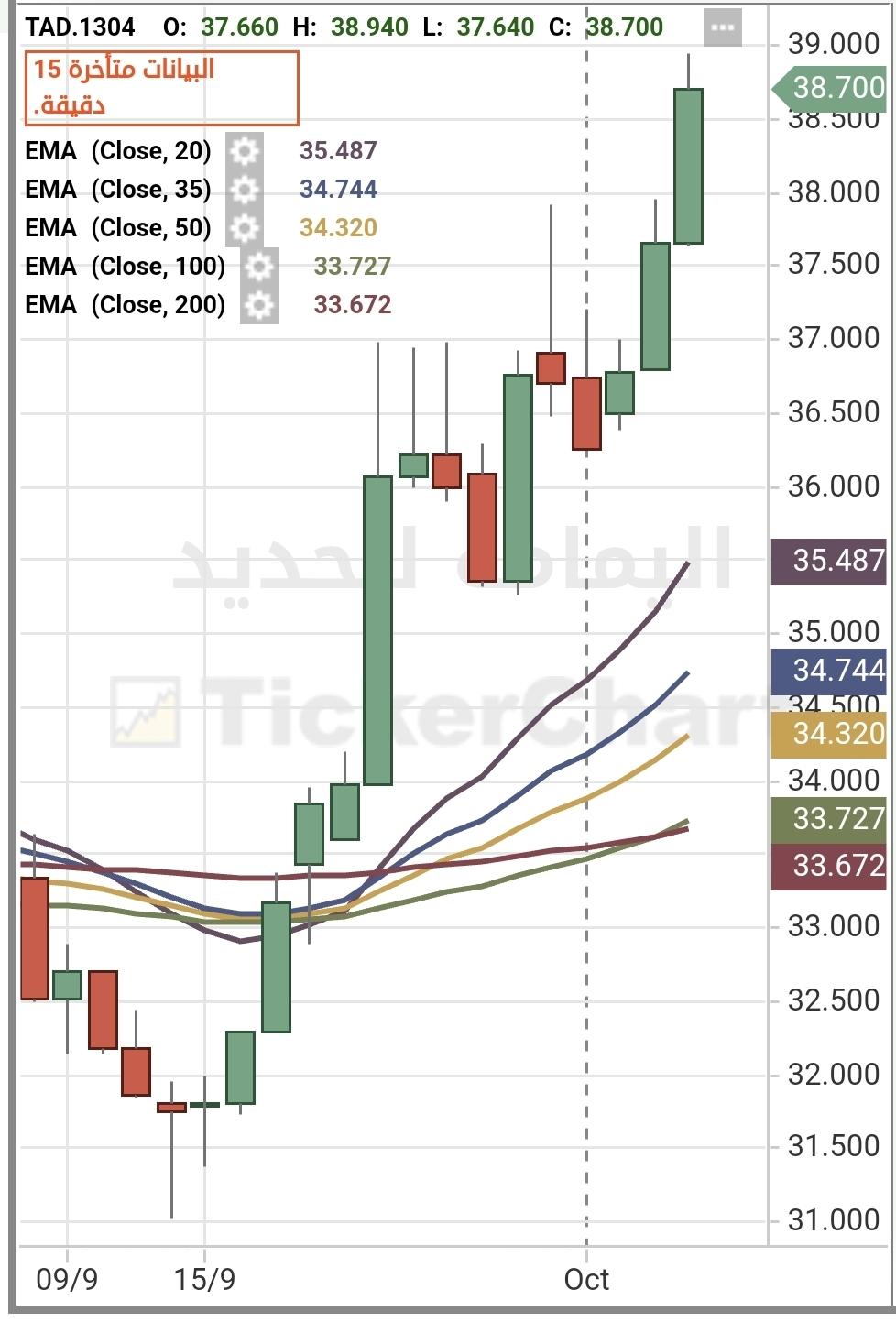Open the three-dot chart options menu
Screen dimensions: 896x1322
click(722, 27)
